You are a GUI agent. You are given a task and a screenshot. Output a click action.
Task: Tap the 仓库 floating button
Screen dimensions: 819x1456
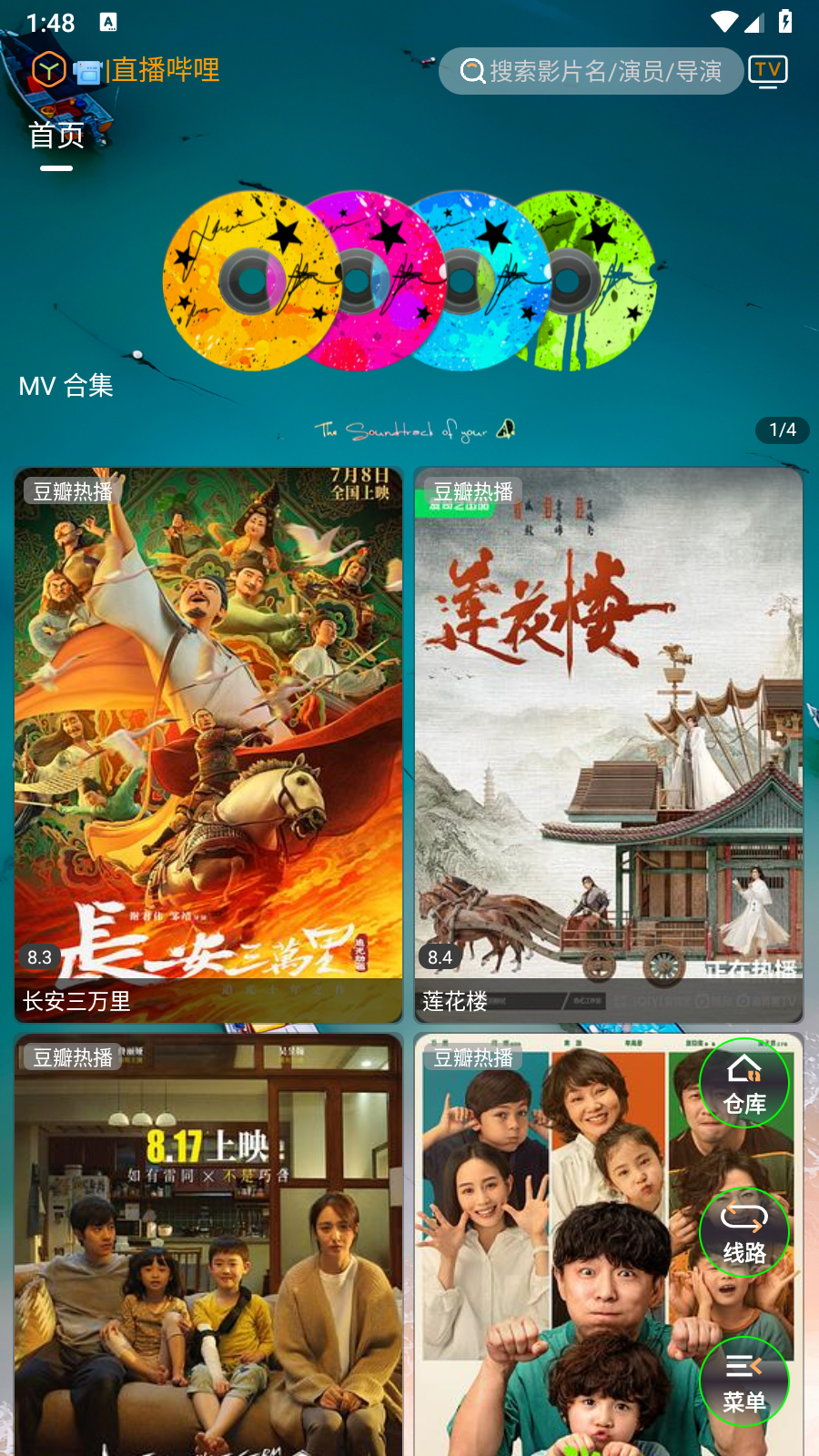743,1083
